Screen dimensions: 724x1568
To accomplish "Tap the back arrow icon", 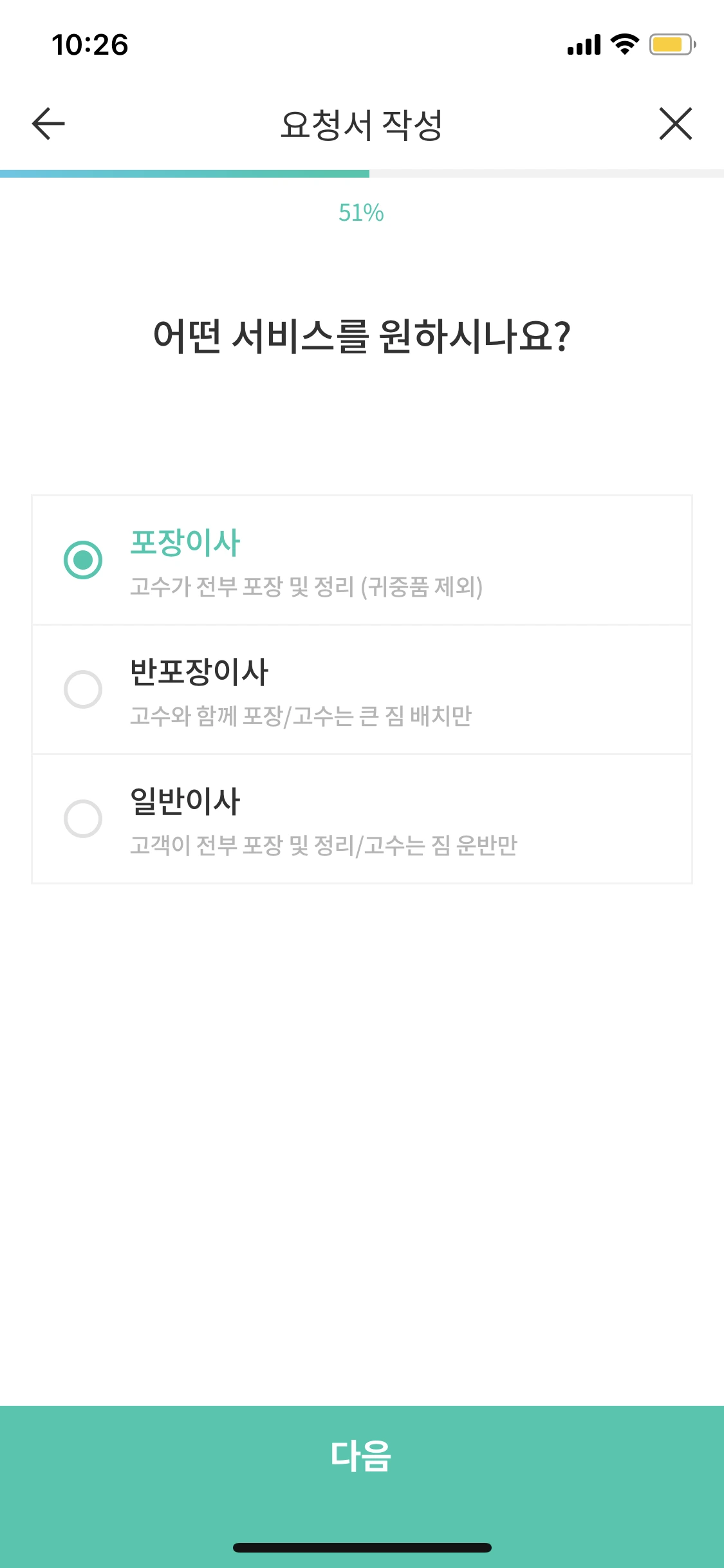I will point(46,124).
